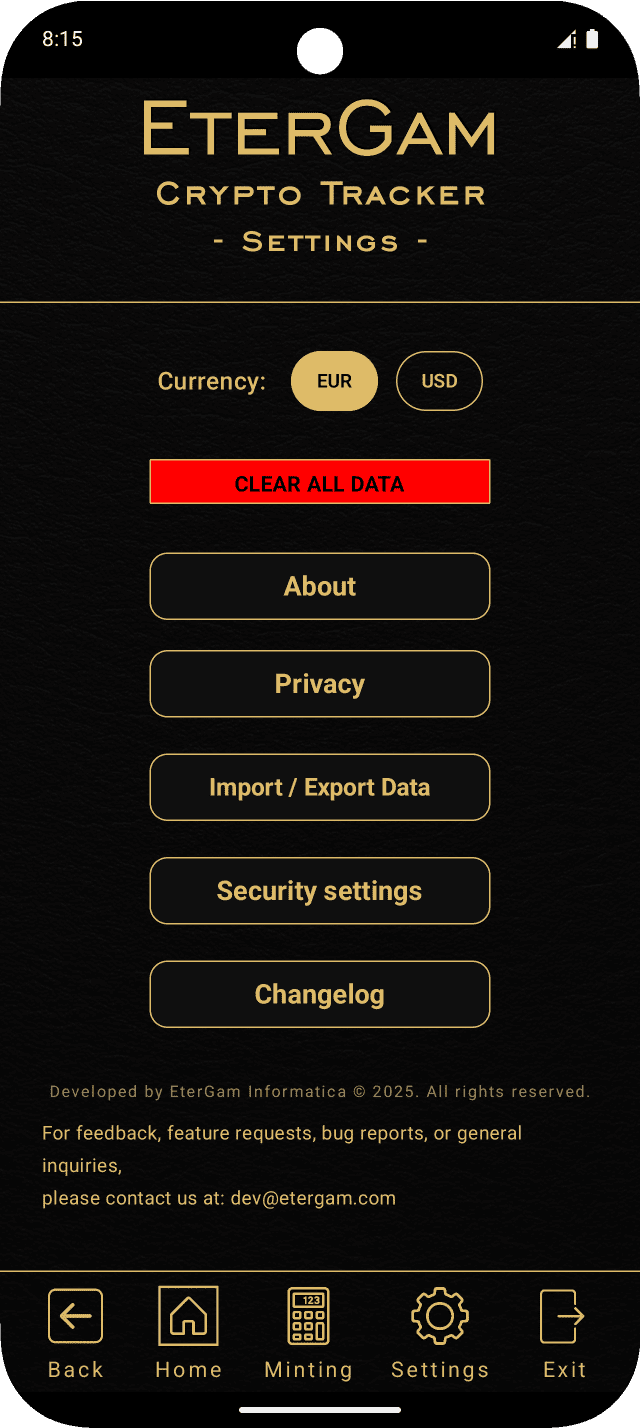The width and height of the screenshot is (640, 1428).
Task: Return to the Home tab
Action: pyautogui.click(x=188, y=1331)
